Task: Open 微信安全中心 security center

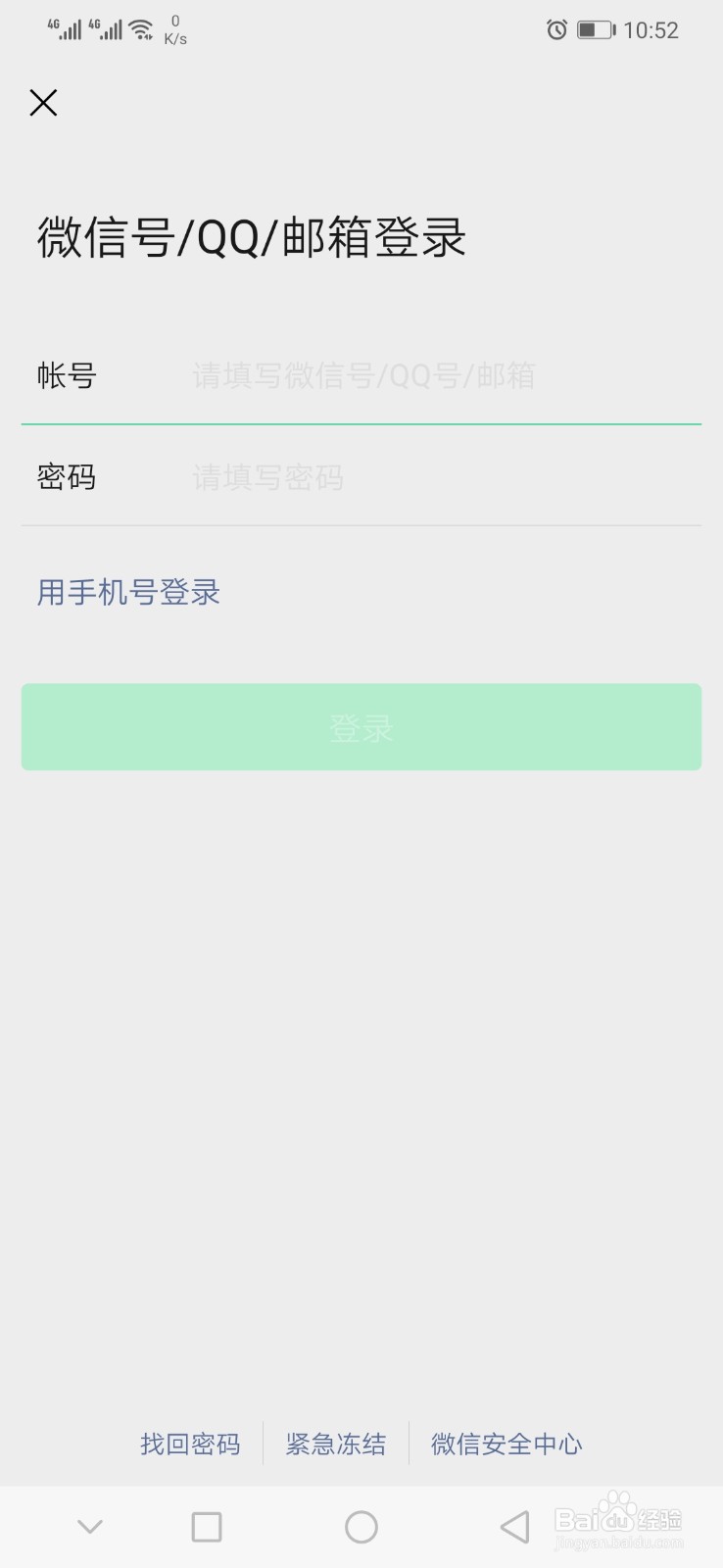Action: [x=506, y=1444]
